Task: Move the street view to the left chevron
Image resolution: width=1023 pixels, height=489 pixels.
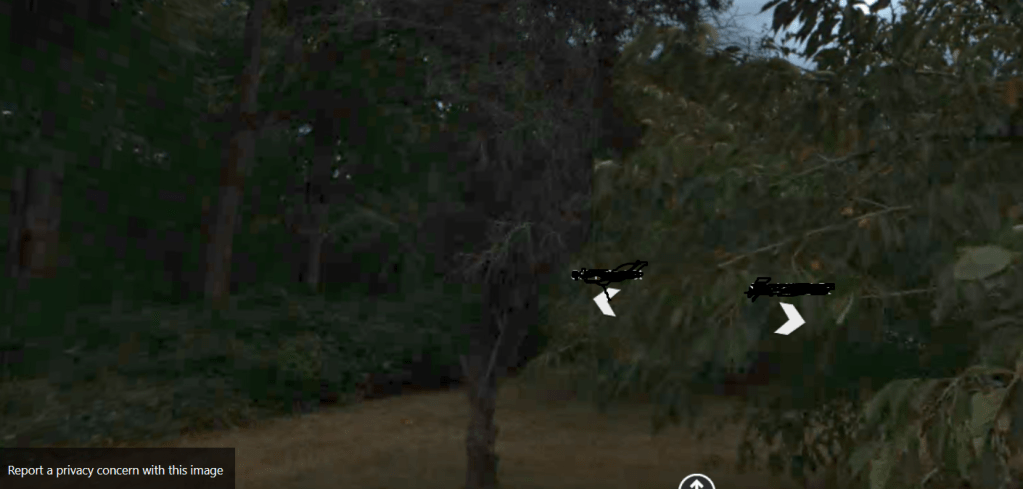Action: (x=605, y=301)
